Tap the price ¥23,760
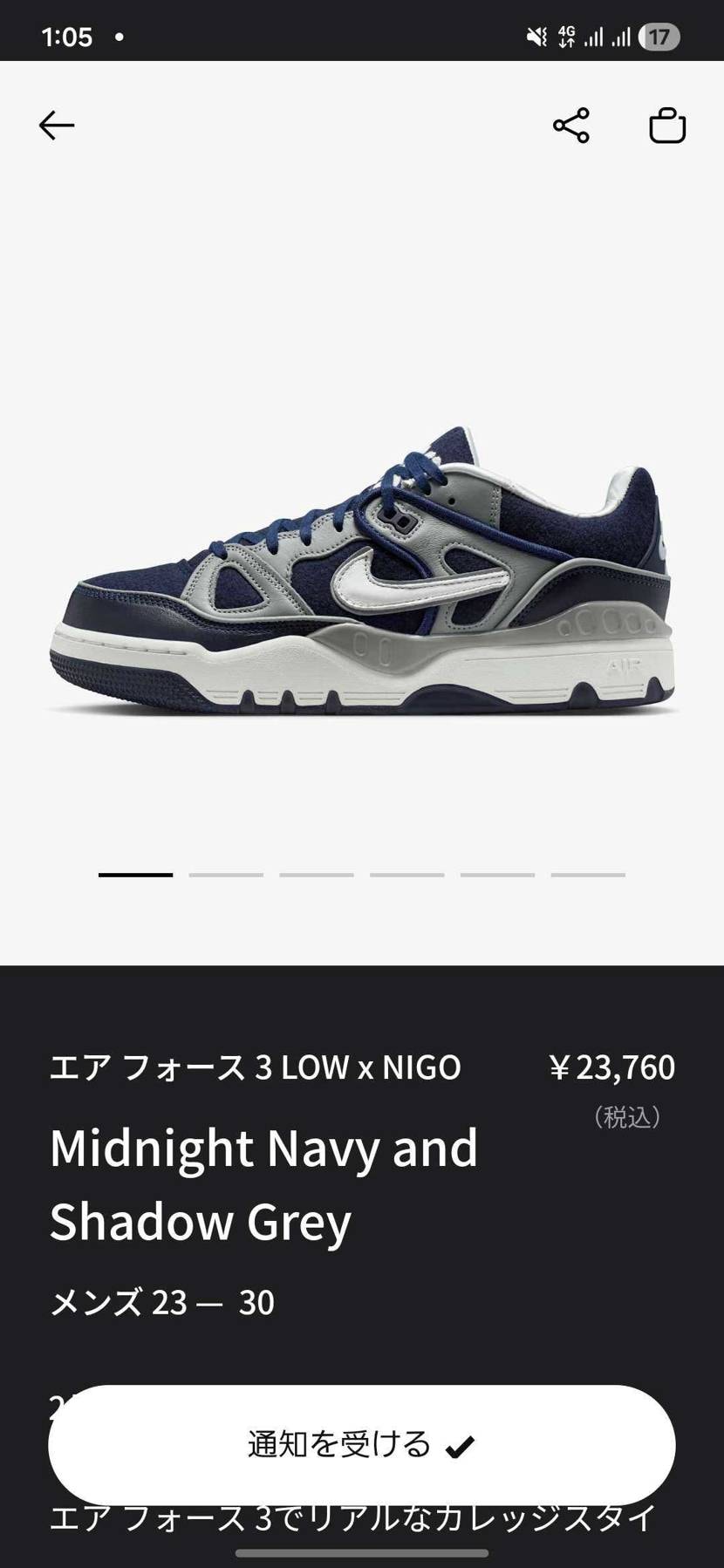Screen dimensions: 724x1568 [613, 1067]
